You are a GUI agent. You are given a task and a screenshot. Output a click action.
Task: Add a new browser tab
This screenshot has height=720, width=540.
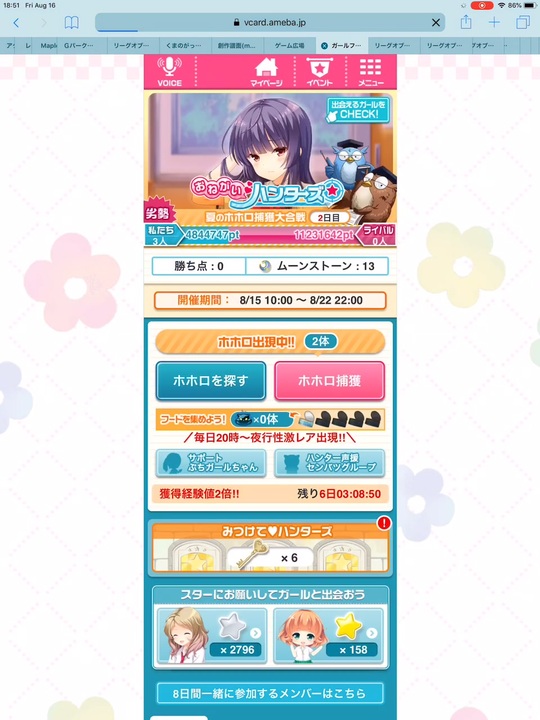pyautogui.click(x=494, y=22)
